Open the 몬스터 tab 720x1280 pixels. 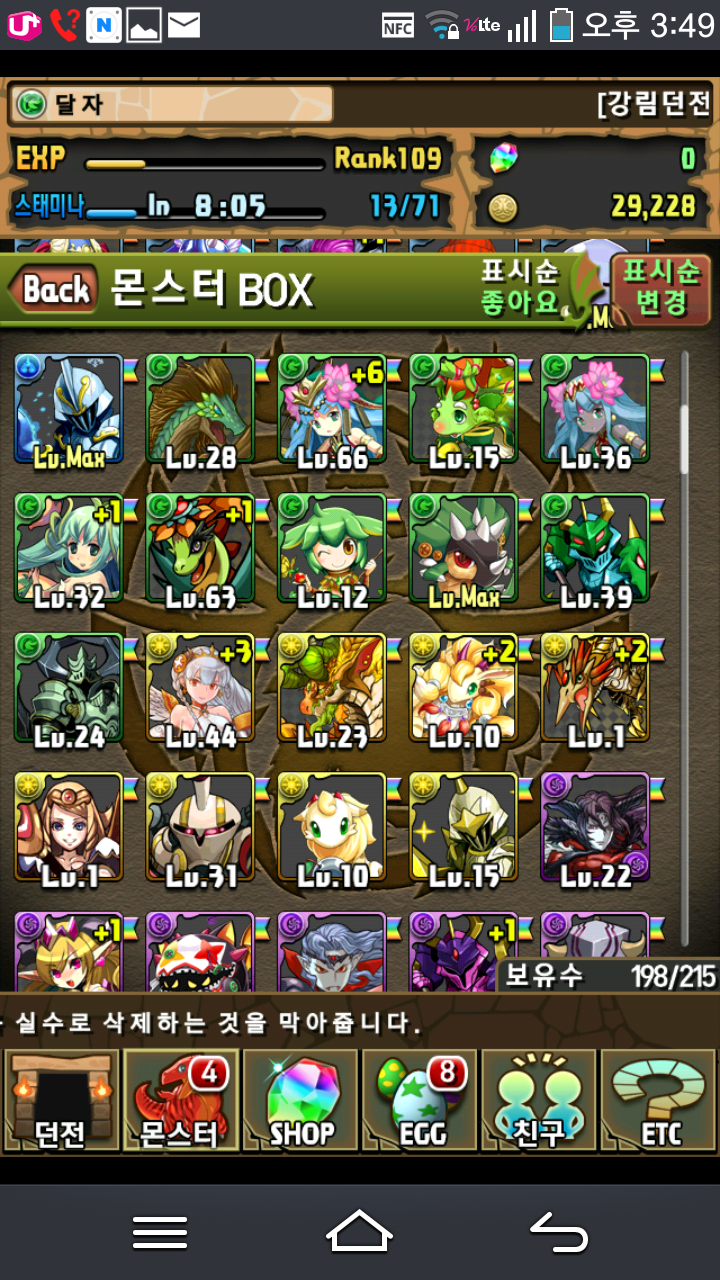click(x=180, y=1102)
